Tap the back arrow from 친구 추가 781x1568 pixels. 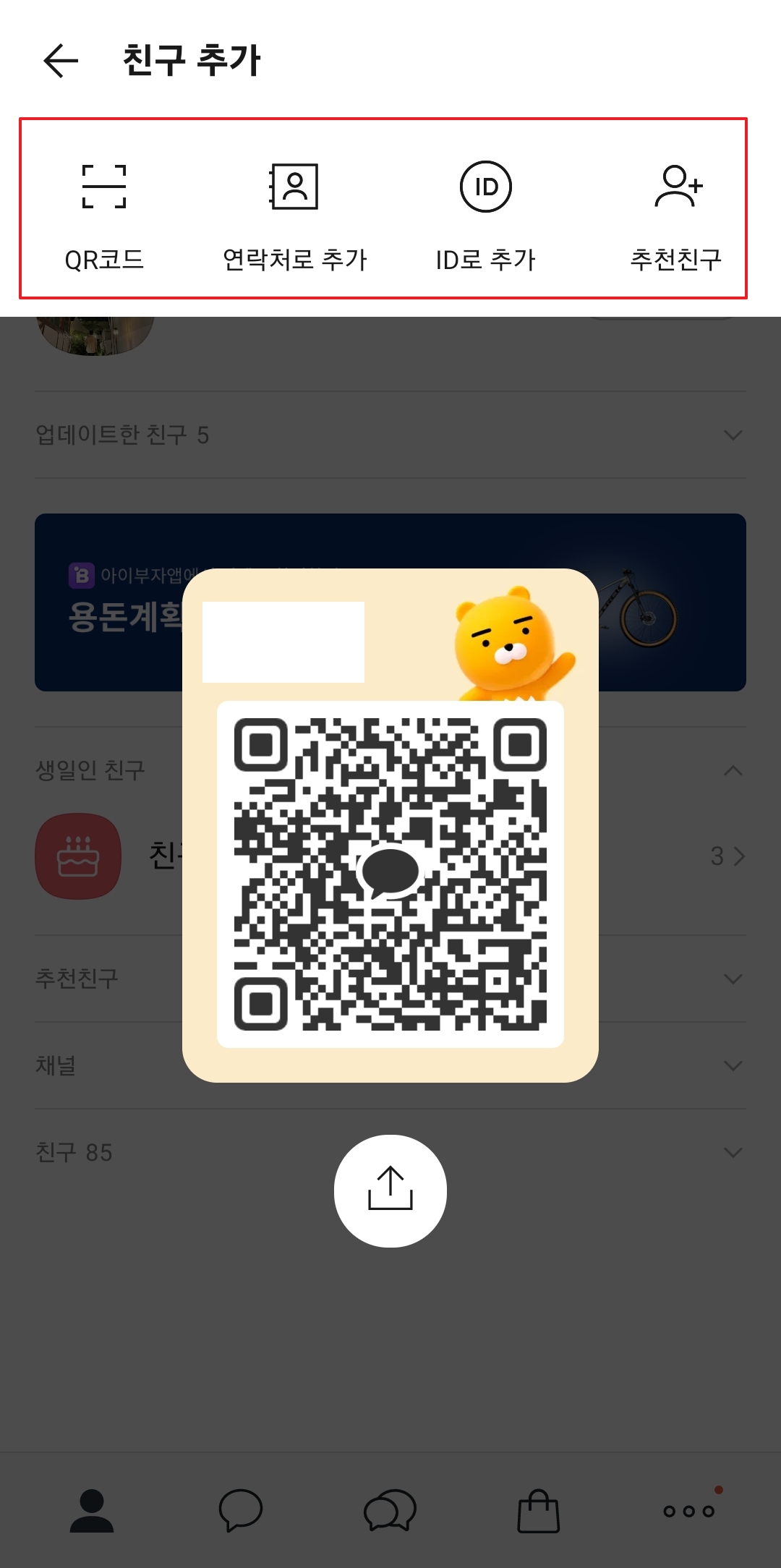(61, 61)
